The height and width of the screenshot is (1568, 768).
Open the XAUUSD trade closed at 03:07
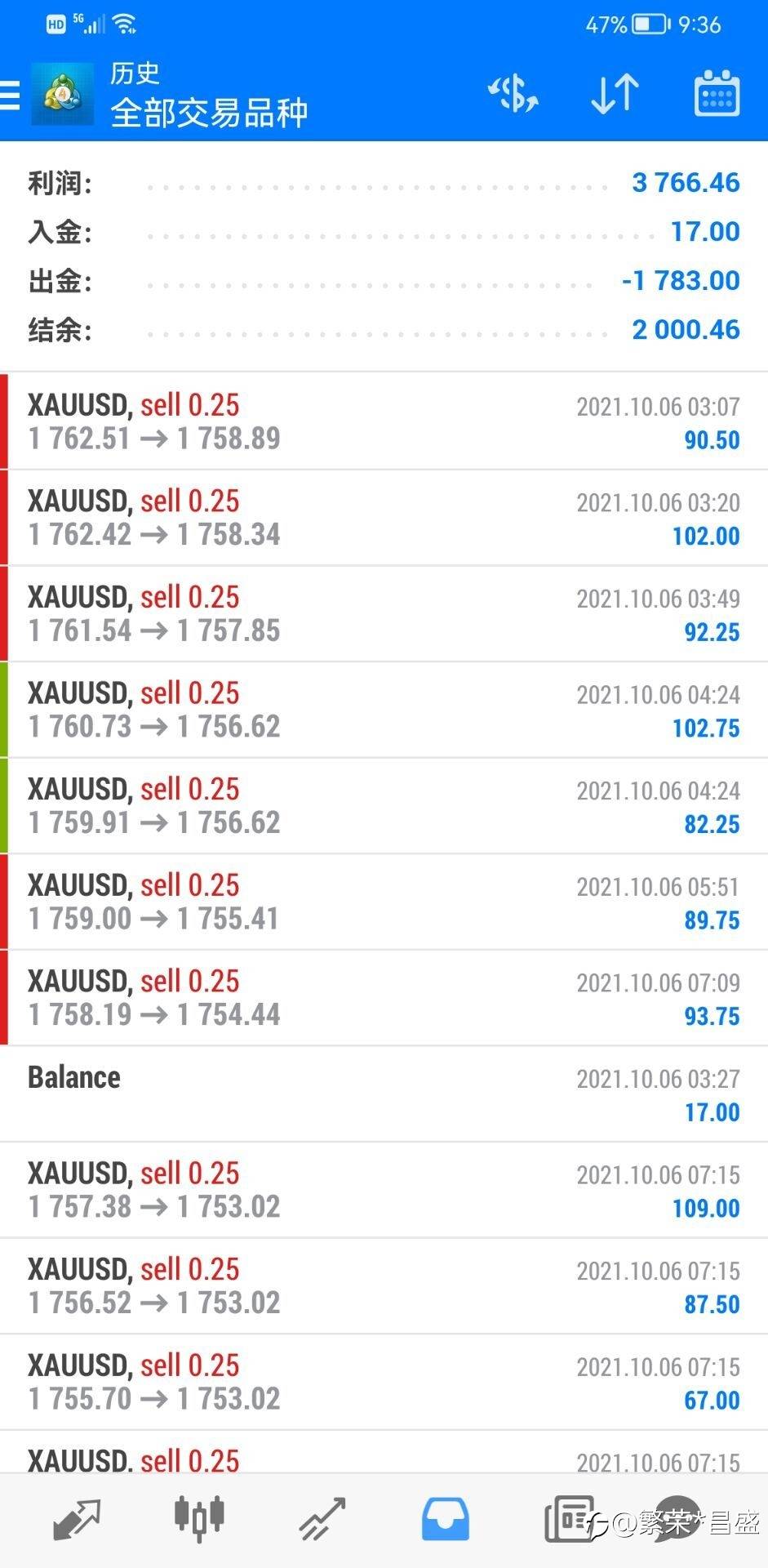coord(384,422)
